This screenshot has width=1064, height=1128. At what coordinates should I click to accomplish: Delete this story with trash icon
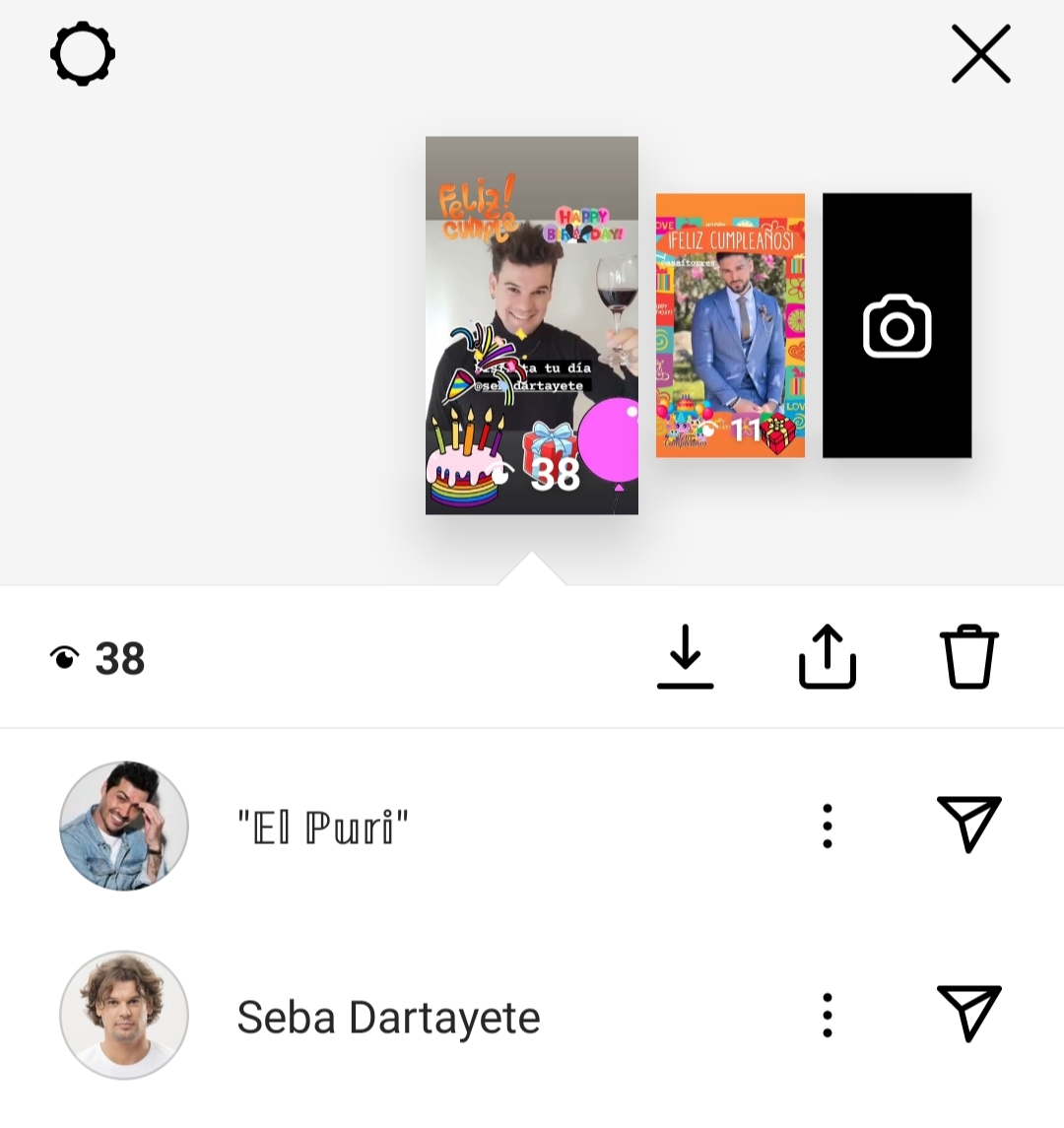969,657
